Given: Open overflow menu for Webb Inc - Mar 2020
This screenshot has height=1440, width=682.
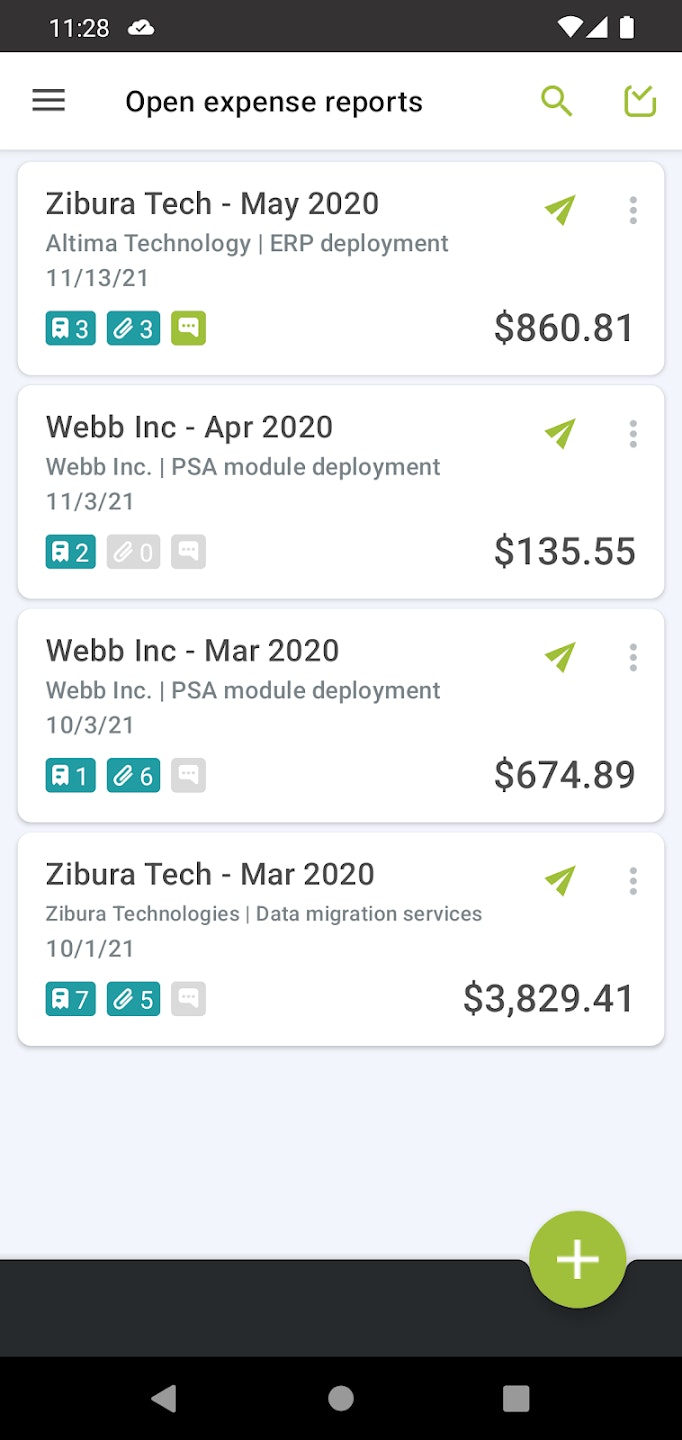Looking at the screenshot, I should [633, 657].
